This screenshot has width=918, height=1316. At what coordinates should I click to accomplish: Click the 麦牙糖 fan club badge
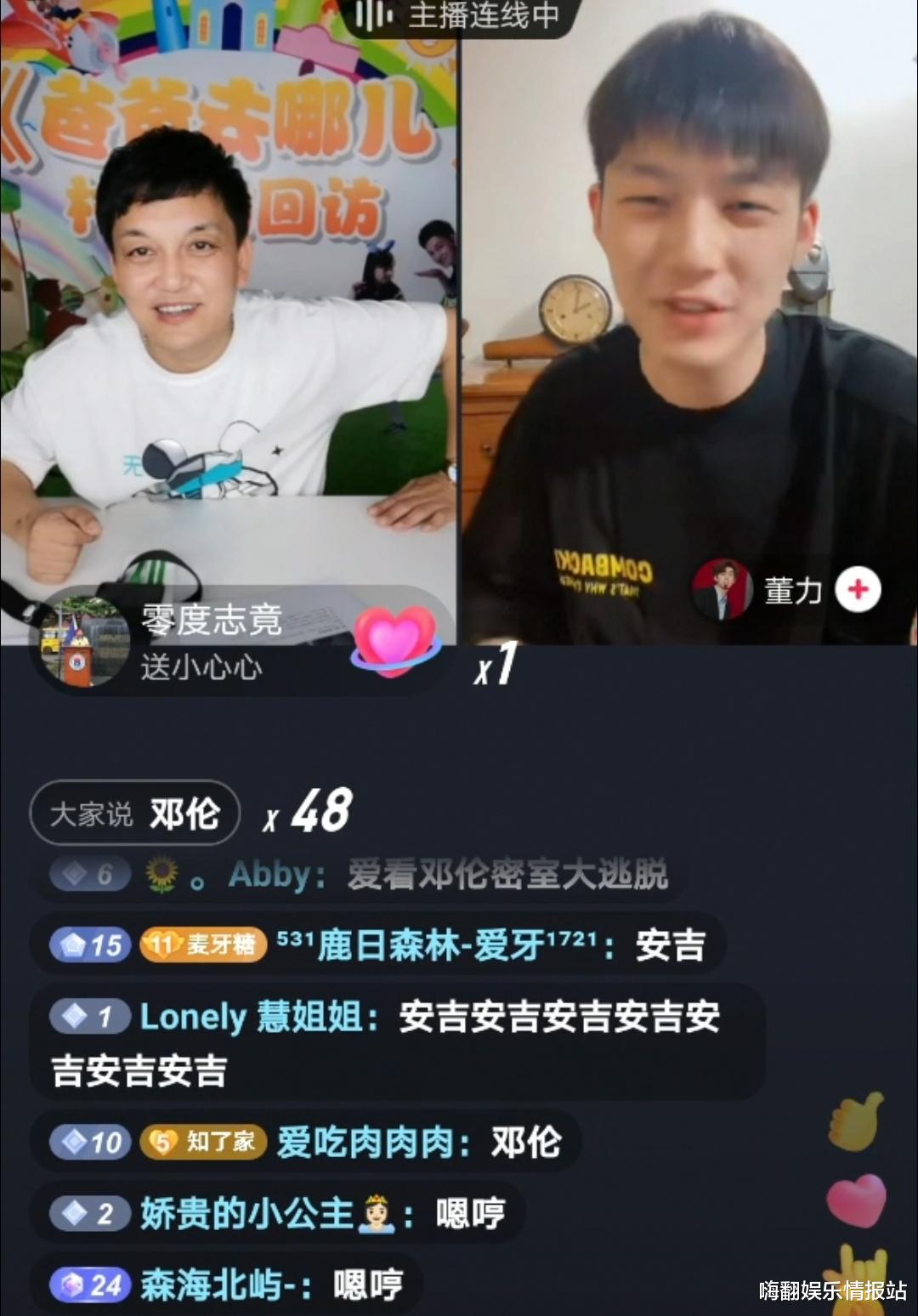click(201, 944)
